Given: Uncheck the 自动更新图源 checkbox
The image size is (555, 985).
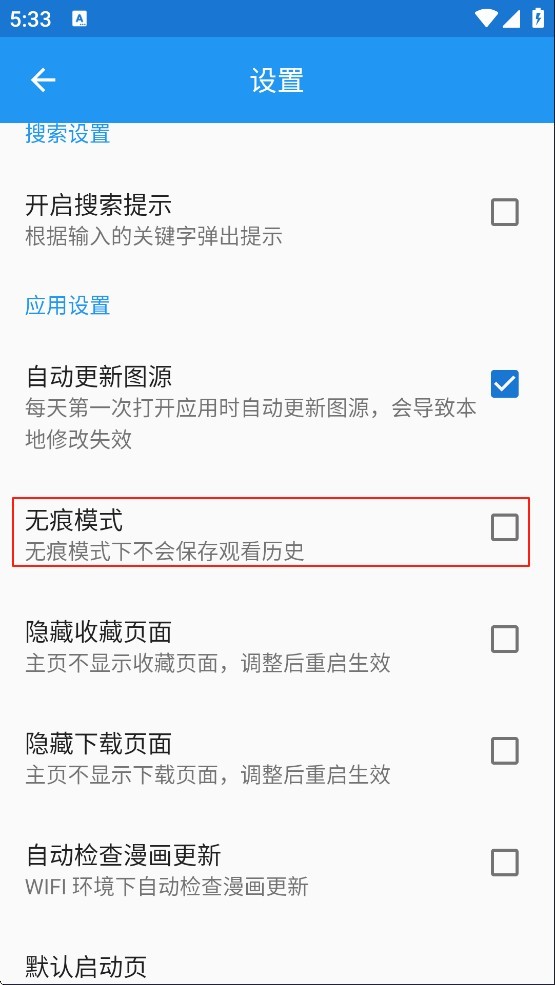Looking at the screenshot, I should [505, 384].
